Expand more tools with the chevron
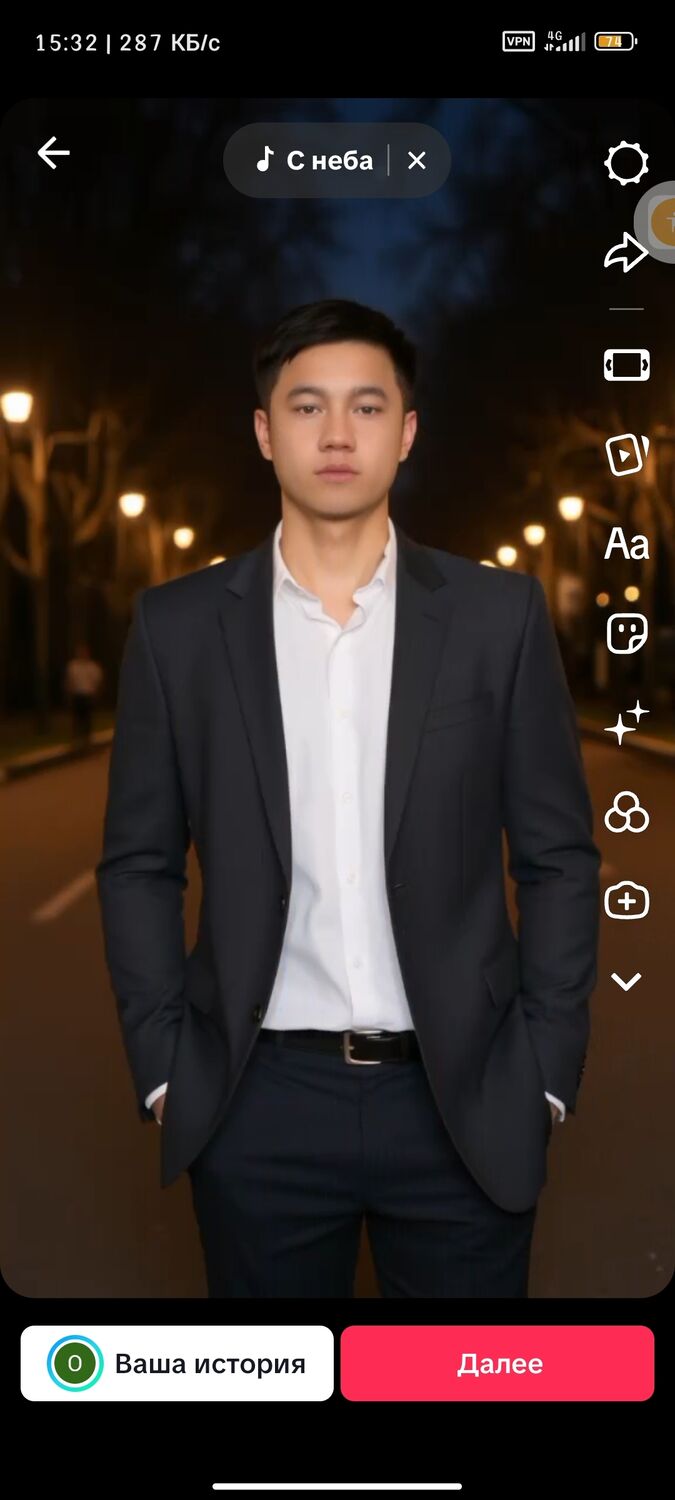The image size is (675, 1500). tap(626, 982)
